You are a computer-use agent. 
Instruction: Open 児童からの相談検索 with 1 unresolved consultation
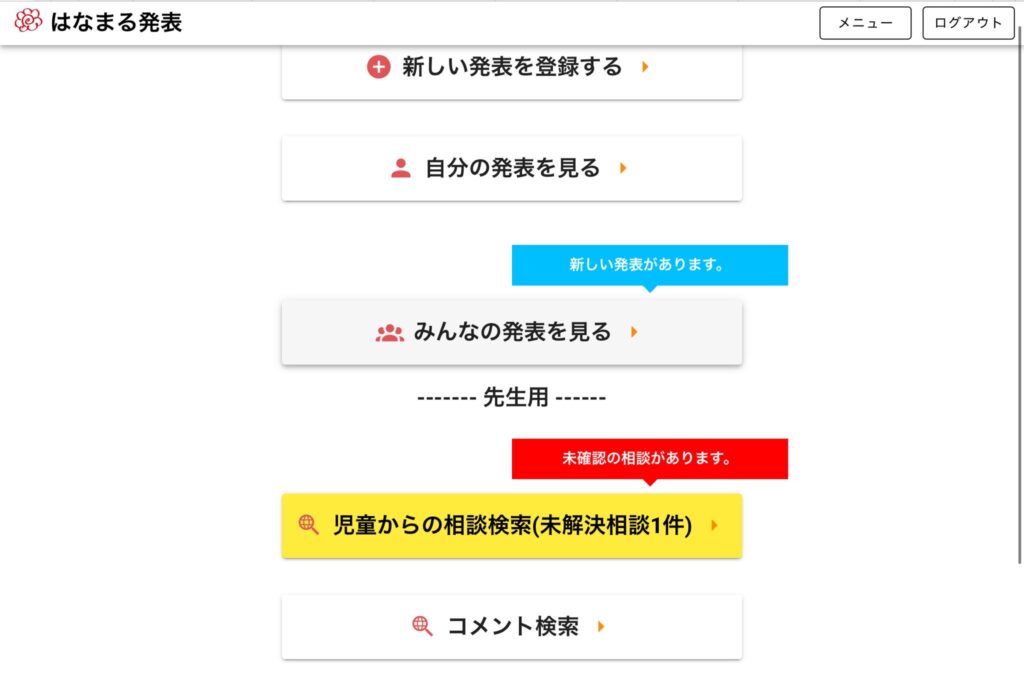pyautogui.click(x=511, y=525)
